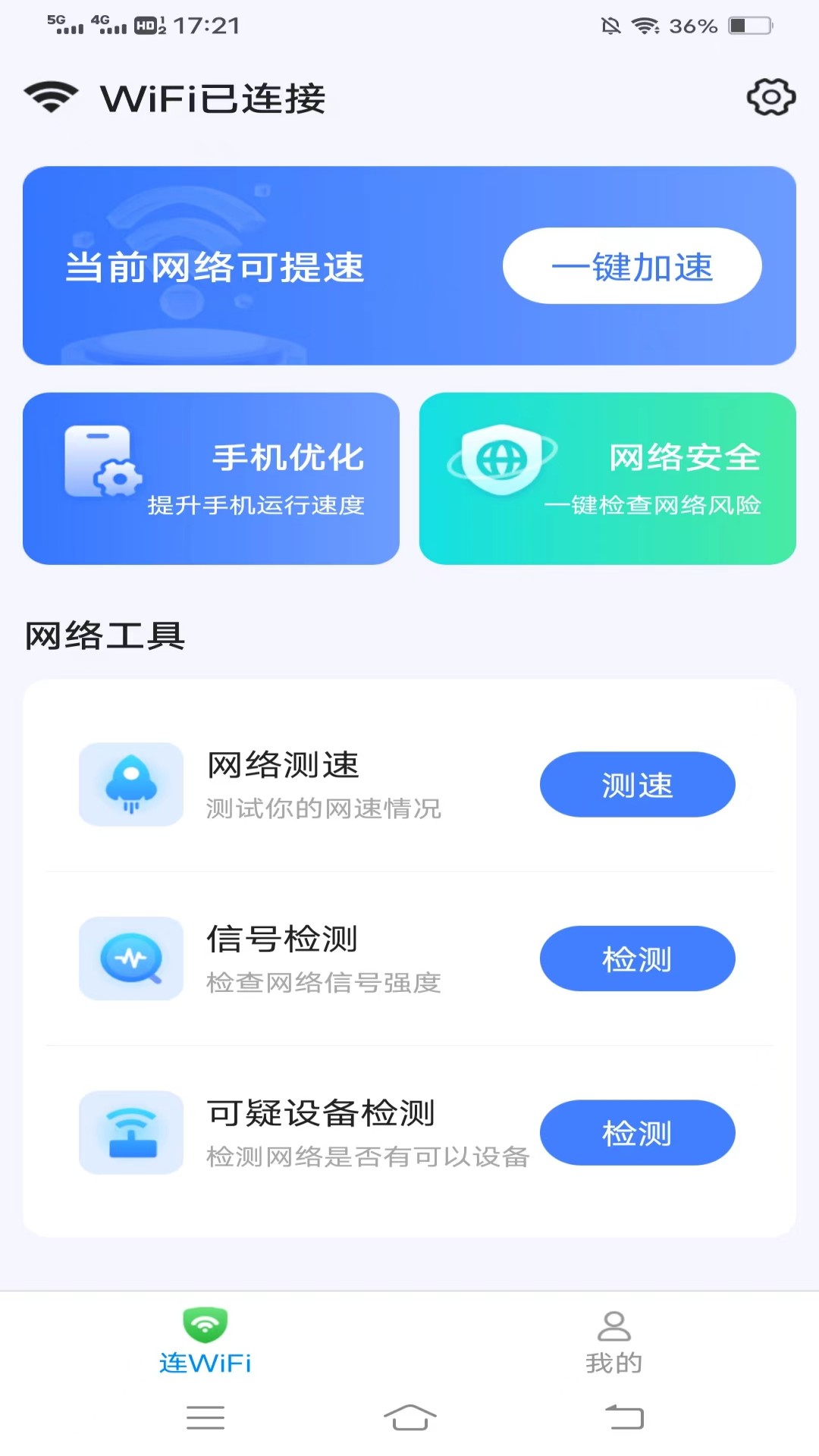The width and height of the screenshot is (819, 1456).
Task: Open the 手机优化 card
Action: (x=211, y=479)
